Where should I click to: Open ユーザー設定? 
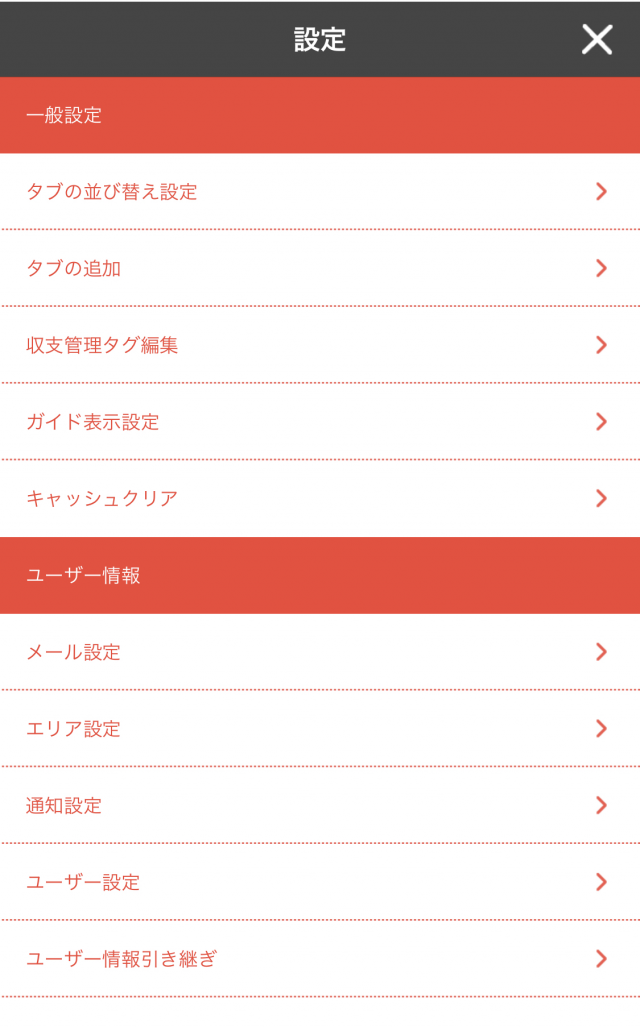click(x=320, y=882)
